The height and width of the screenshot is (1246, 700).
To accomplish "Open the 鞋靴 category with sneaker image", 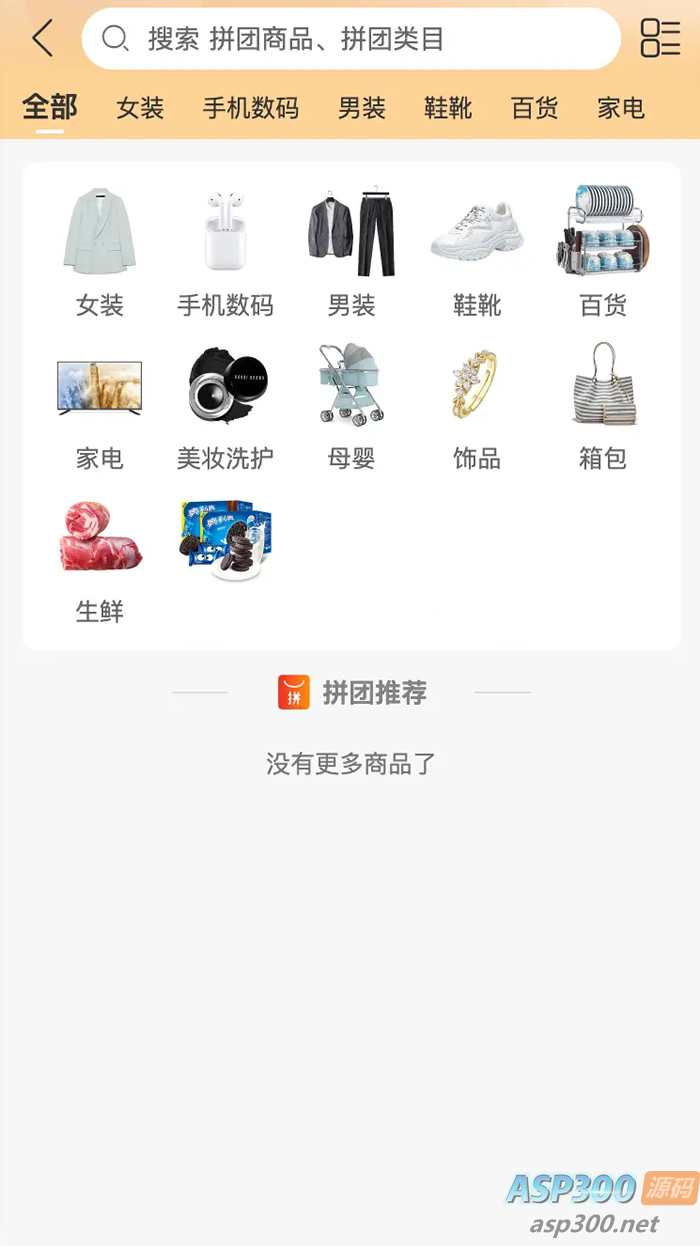I will (477, 250).
